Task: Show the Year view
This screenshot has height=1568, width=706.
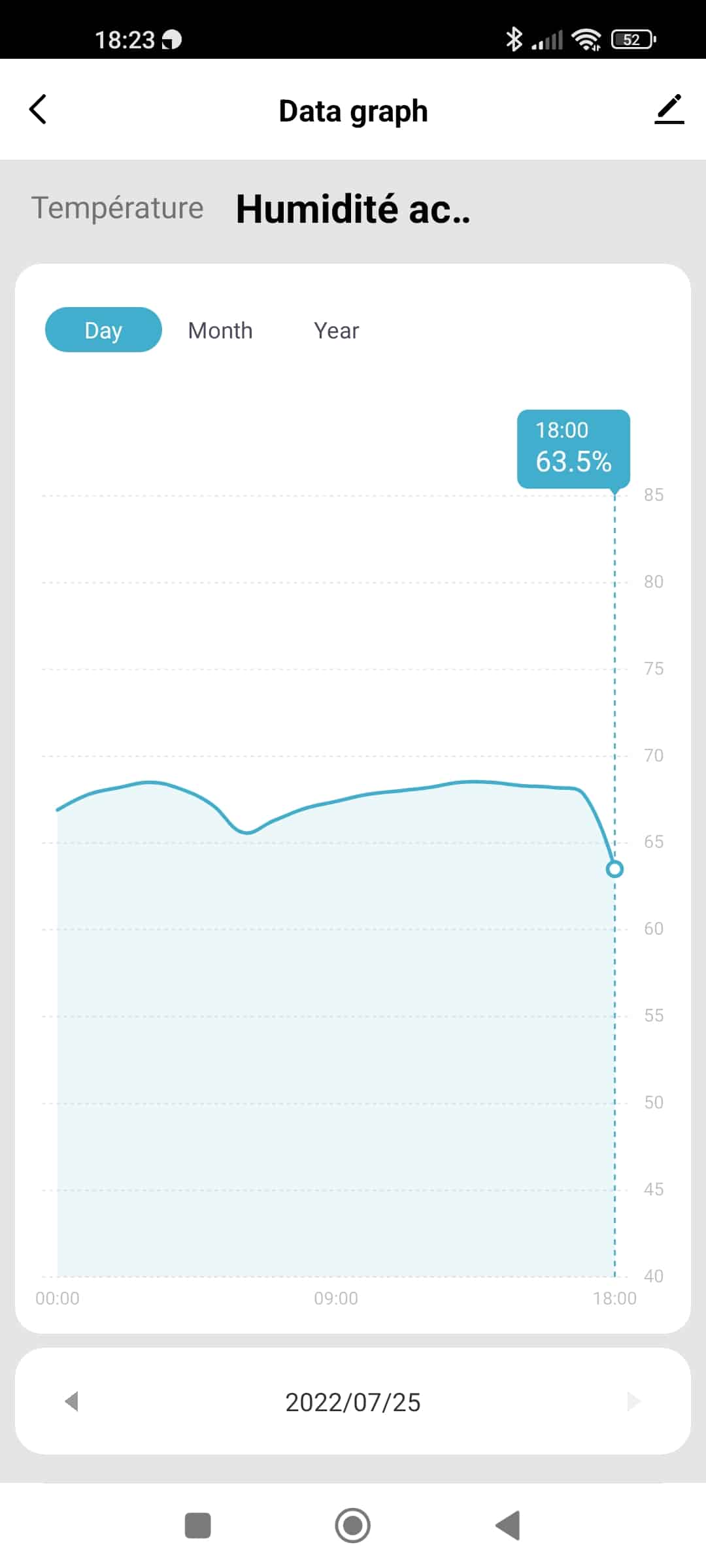Action: pyautogui.click(x=337, y=331)
